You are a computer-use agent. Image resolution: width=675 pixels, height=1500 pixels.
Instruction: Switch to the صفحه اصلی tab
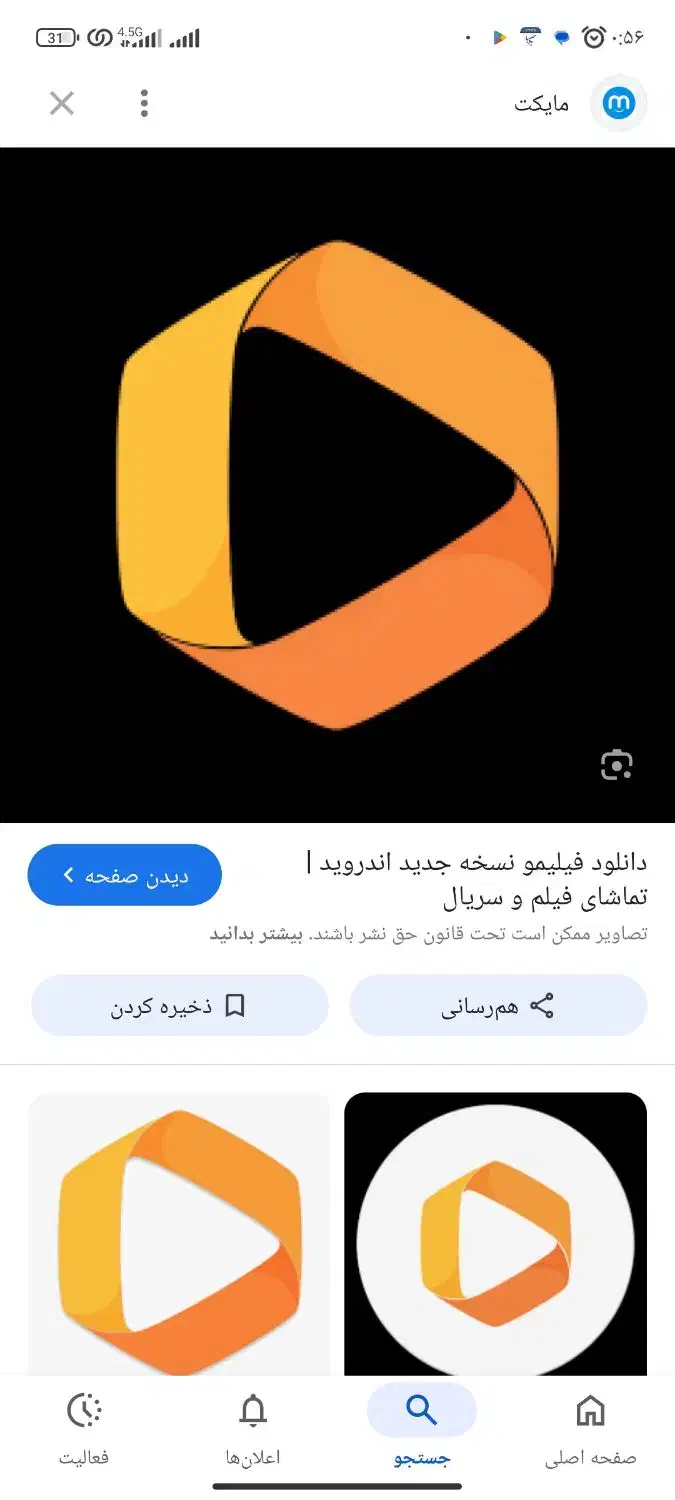coord(590,1428)
